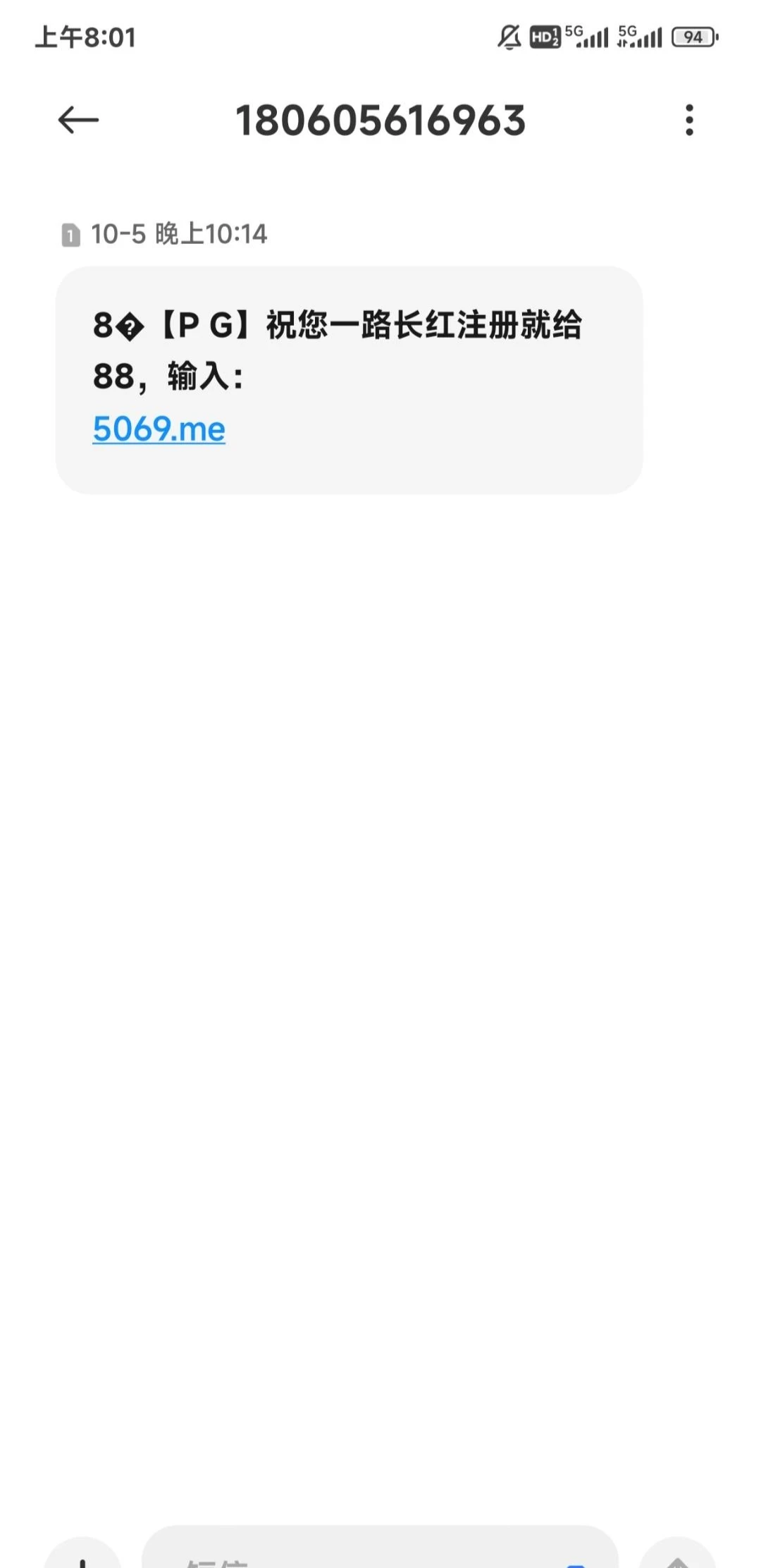Tap the send arrow button
Image resolution: width=761 pixels, height=1568 pixels.
(x=677, y=1557)
